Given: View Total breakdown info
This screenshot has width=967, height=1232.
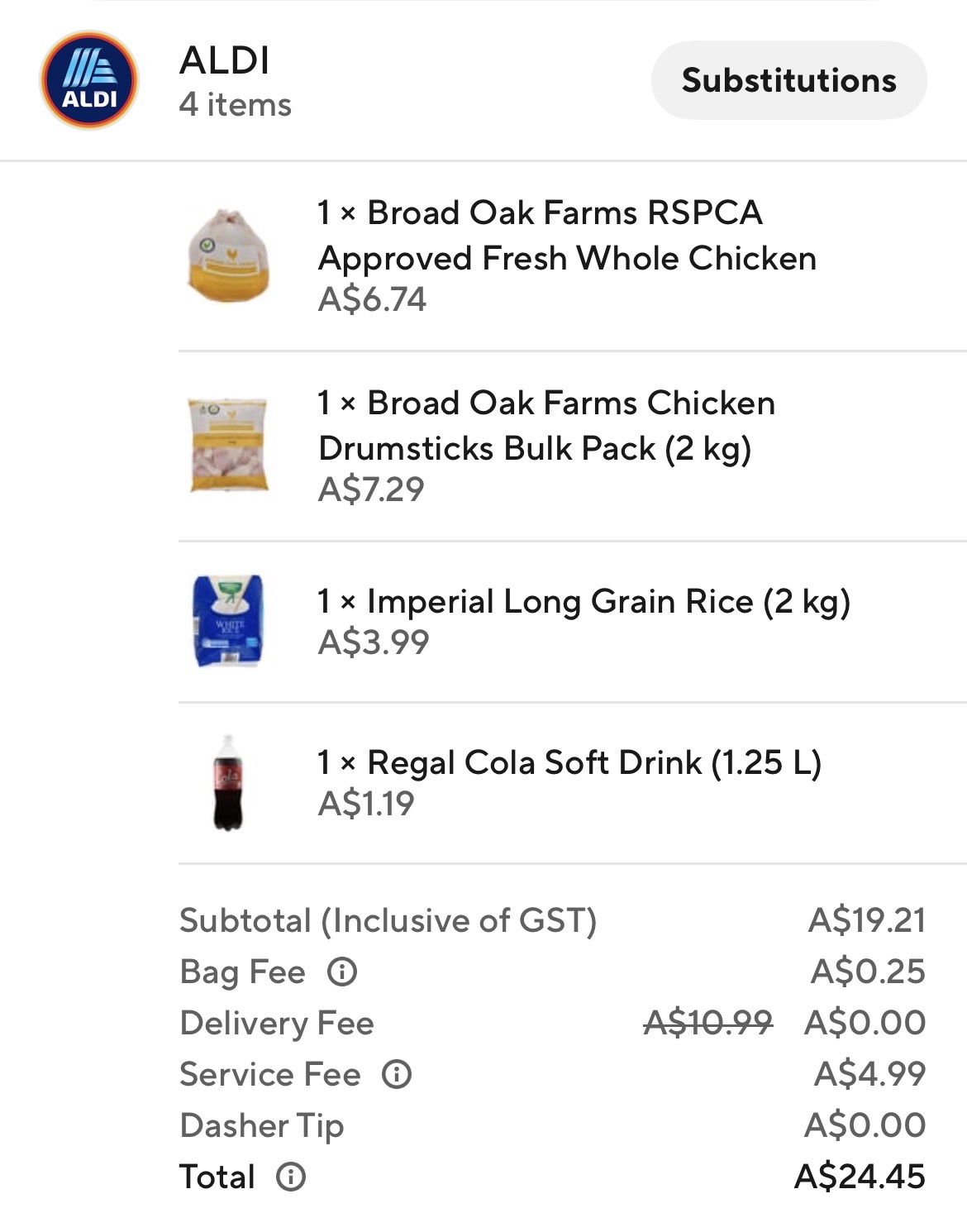Looking at the screenshot, I should (x=291, y=1177).
